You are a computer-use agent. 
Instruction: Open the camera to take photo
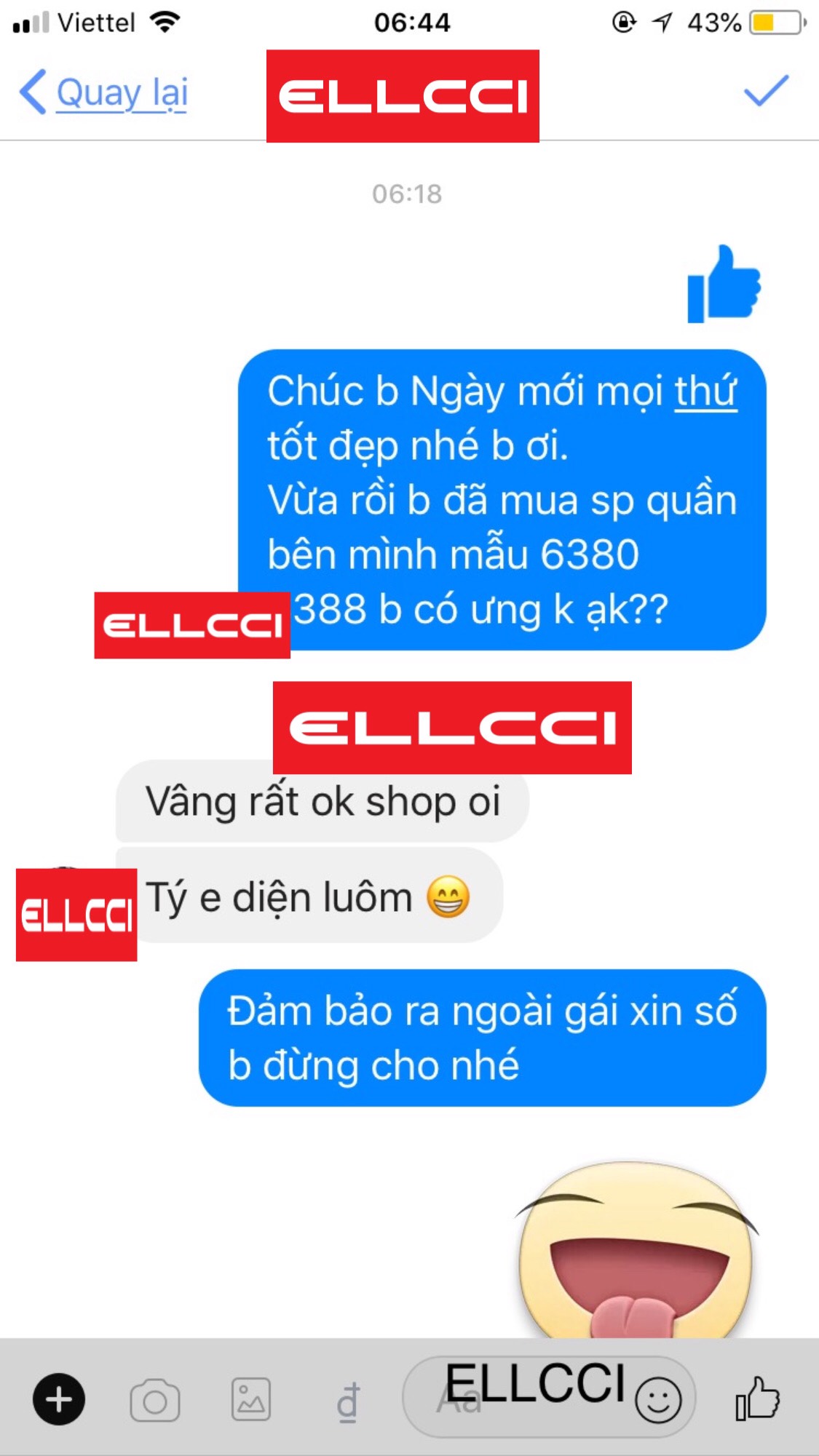tap(154, 1400)
